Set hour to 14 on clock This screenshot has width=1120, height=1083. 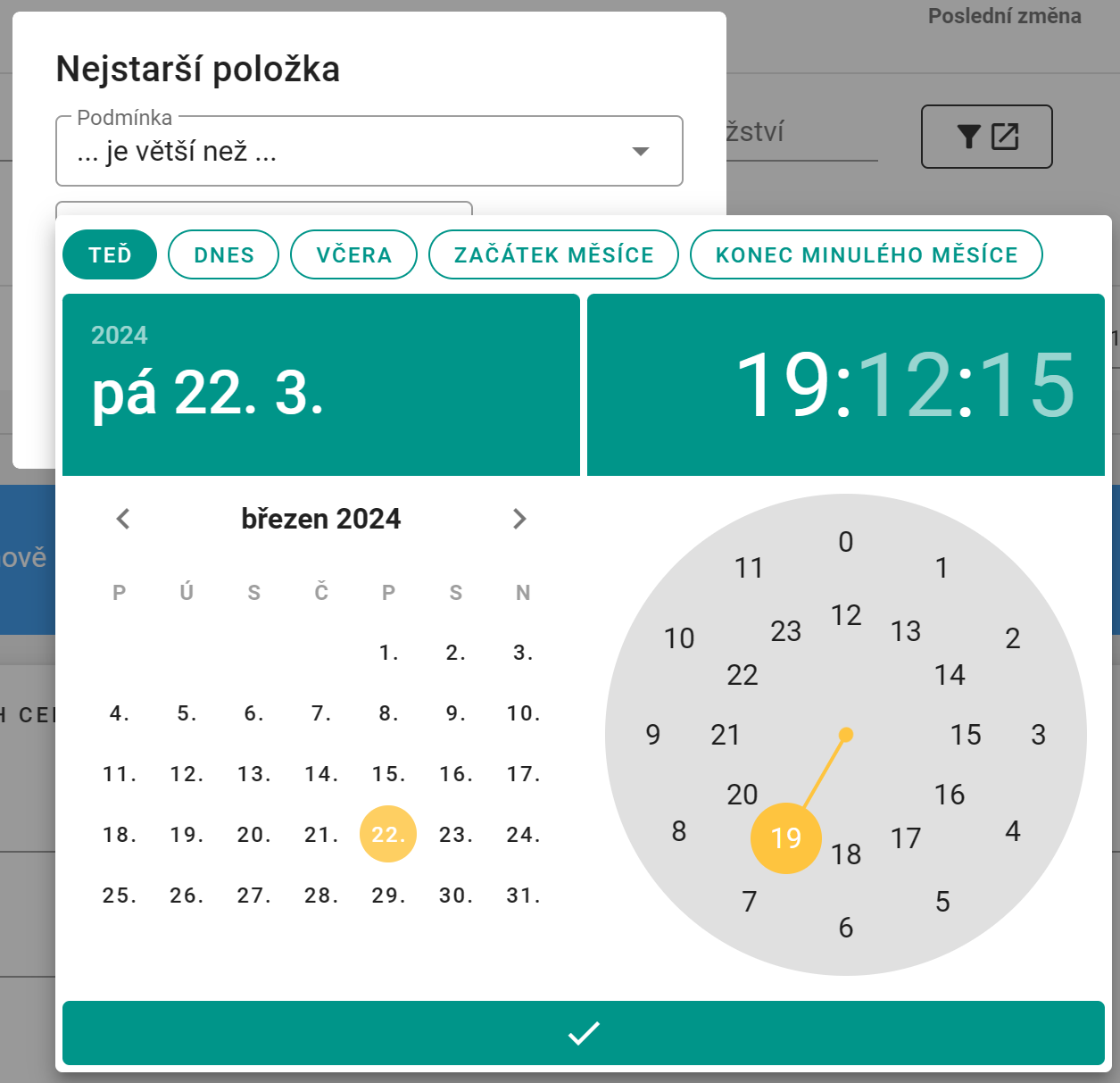pyautogui.click(x=950, y=675)
